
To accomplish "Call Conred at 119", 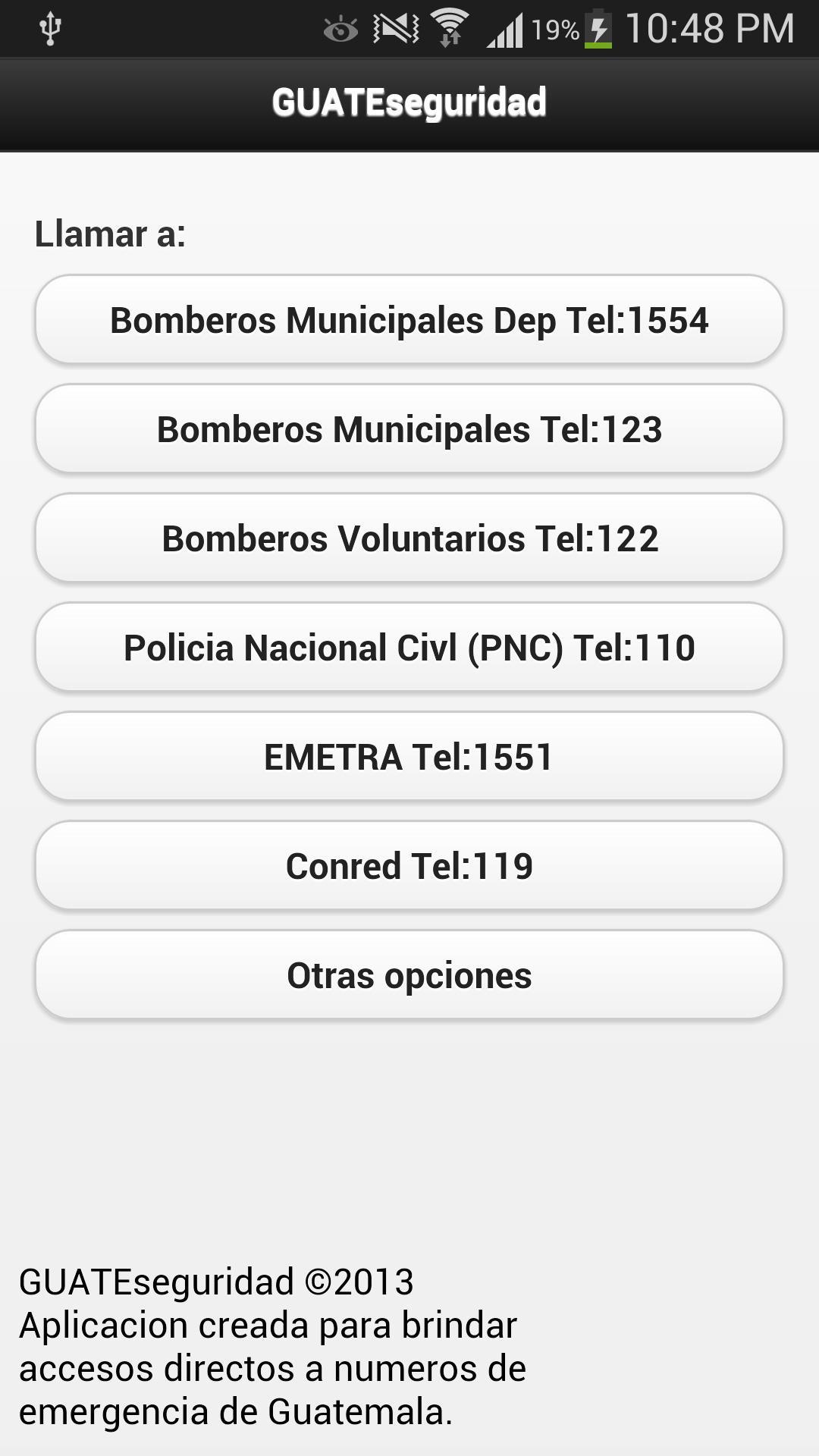I will (409, 864).
